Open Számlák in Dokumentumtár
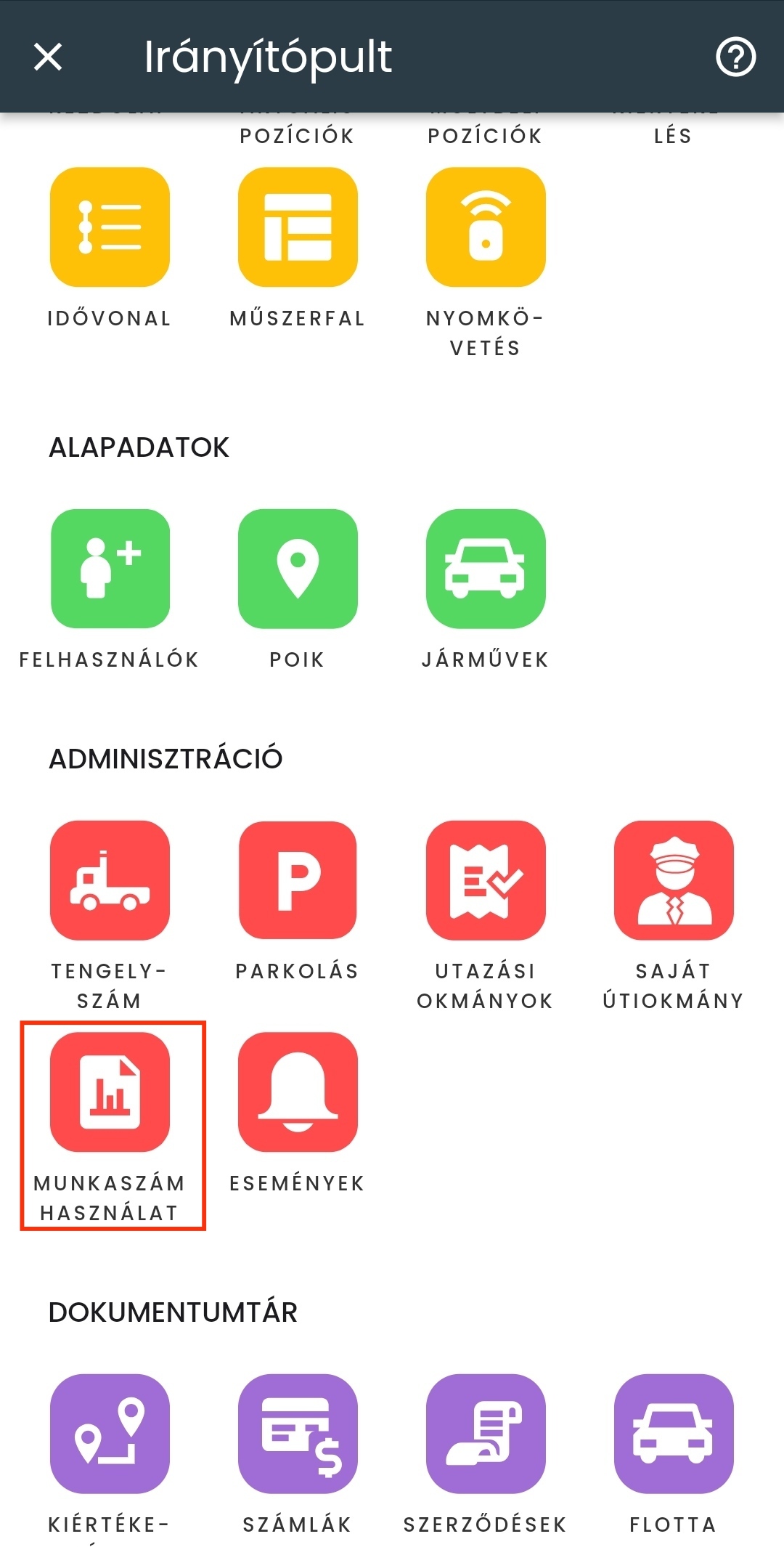The image size is (784, 1547). [x=298, y=1433]
